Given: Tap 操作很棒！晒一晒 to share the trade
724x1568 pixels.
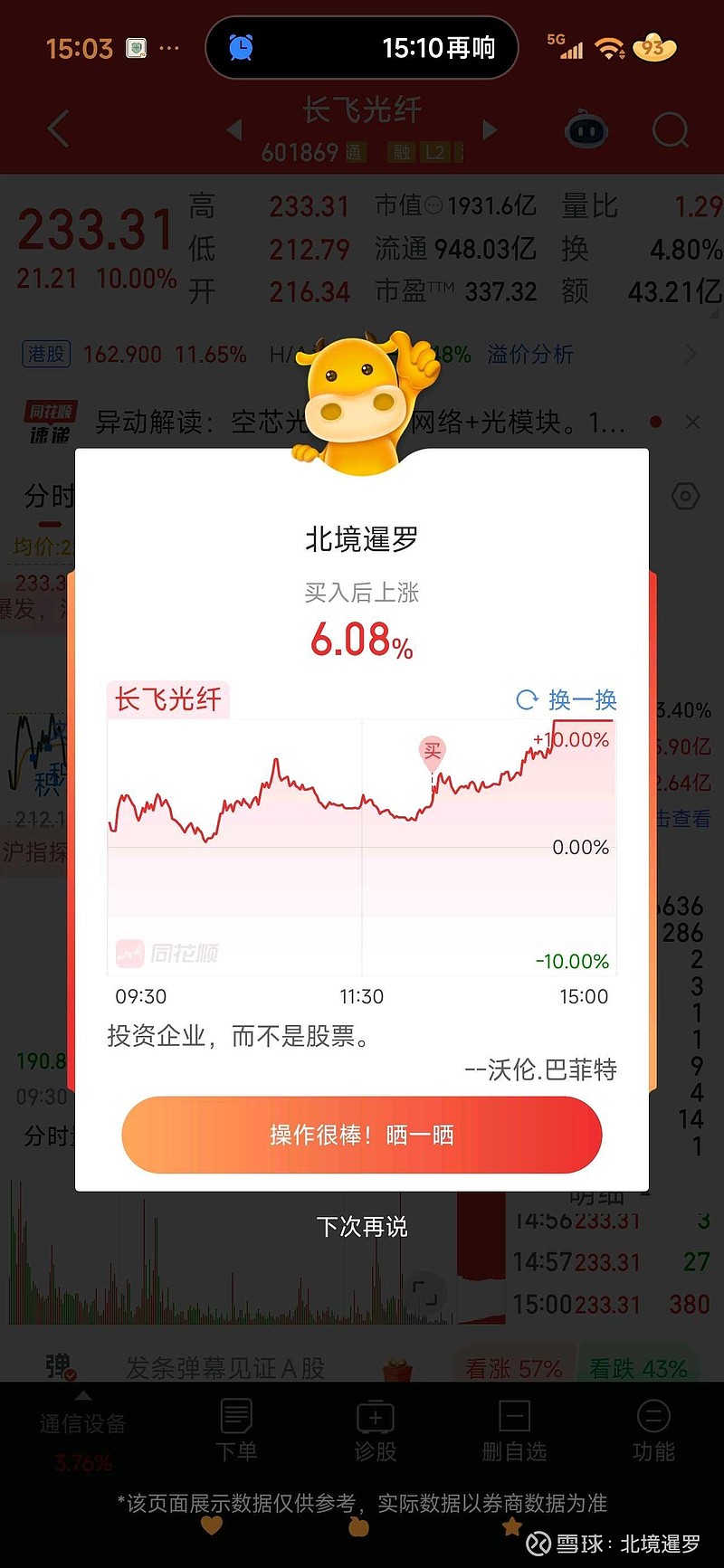Looking at the screenshot, I should (x=361, y=1136).
